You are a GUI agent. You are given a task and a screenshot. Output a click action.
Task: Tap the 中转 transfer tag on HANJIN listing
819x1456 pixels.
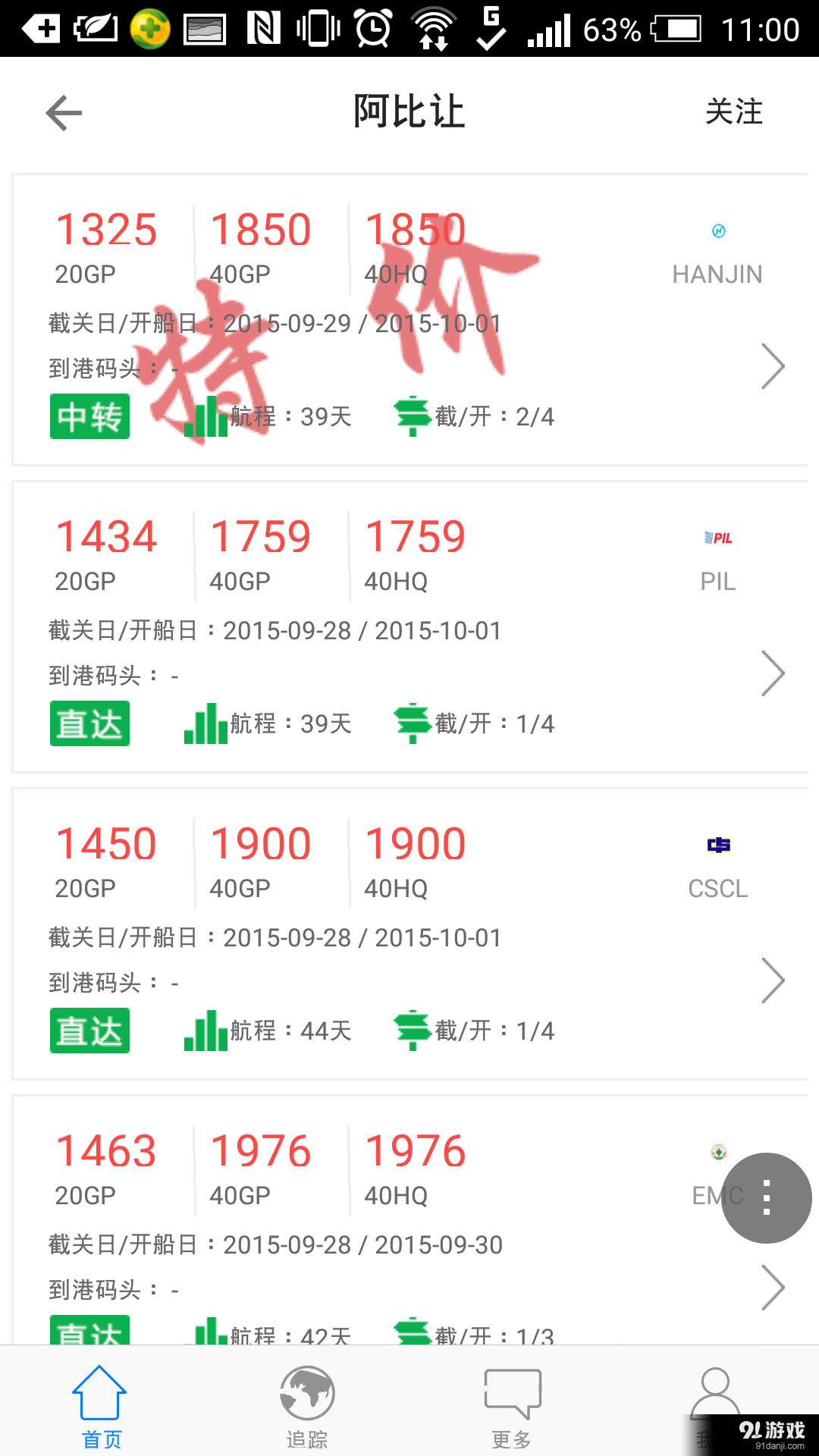click(89, 416)
